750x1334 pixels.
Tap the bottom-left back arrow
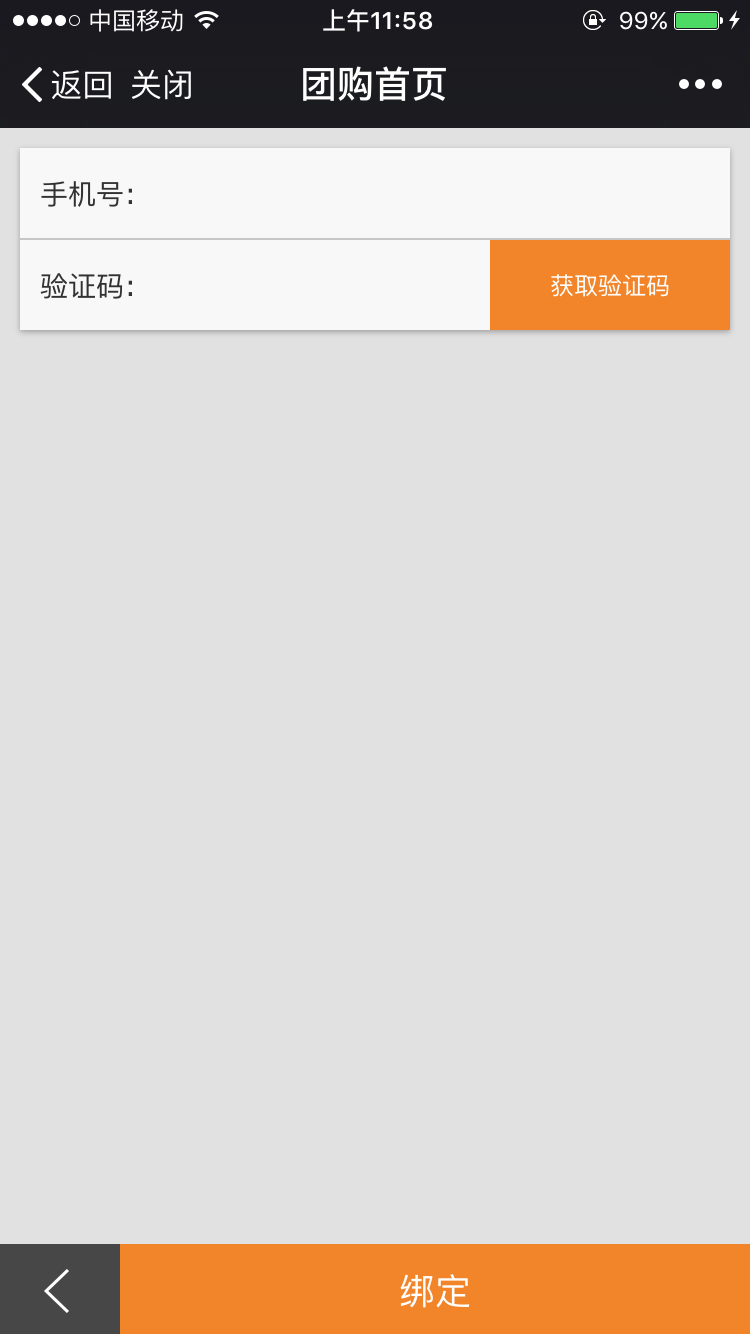point(58,1290)
